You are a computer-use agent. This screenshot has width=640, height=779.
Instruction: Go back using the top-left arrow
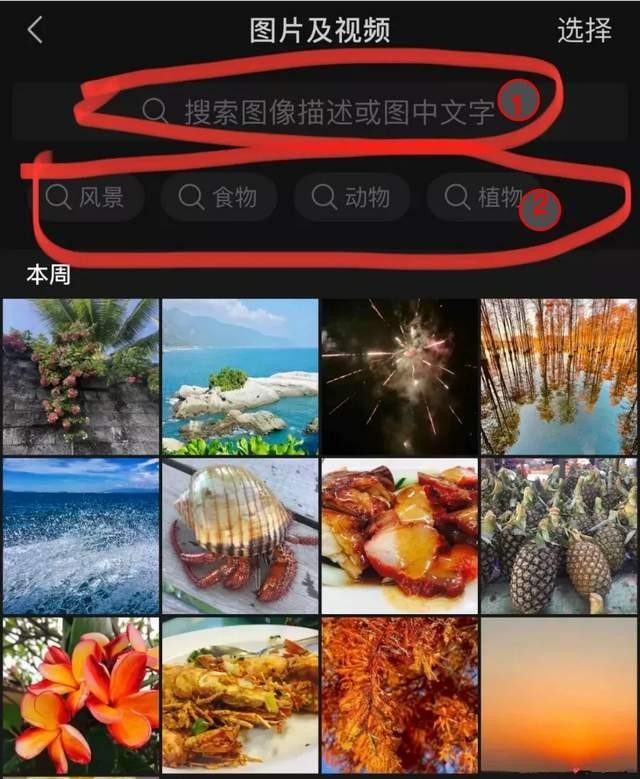(x=35, y=30)
